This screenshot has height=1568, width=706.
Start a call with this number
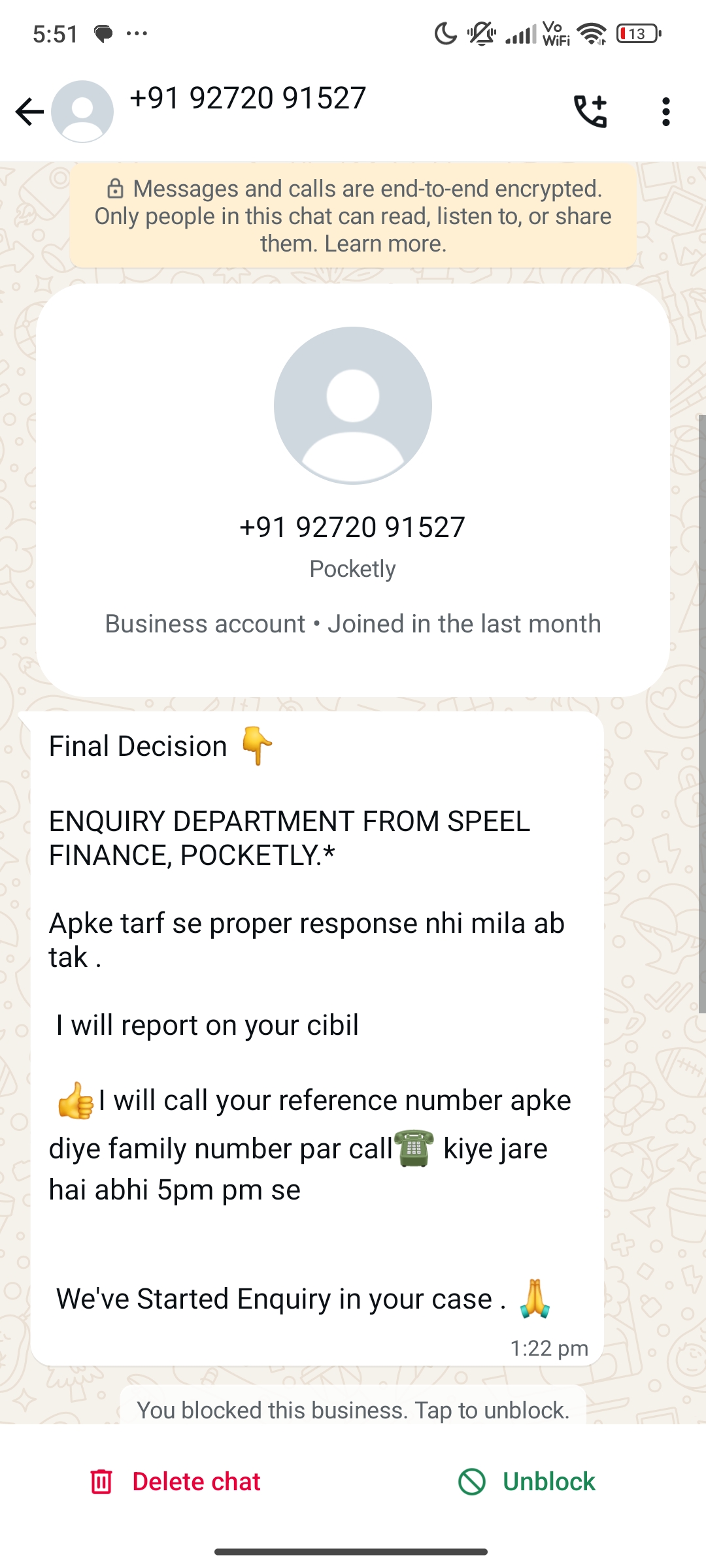tap(590, 112)
